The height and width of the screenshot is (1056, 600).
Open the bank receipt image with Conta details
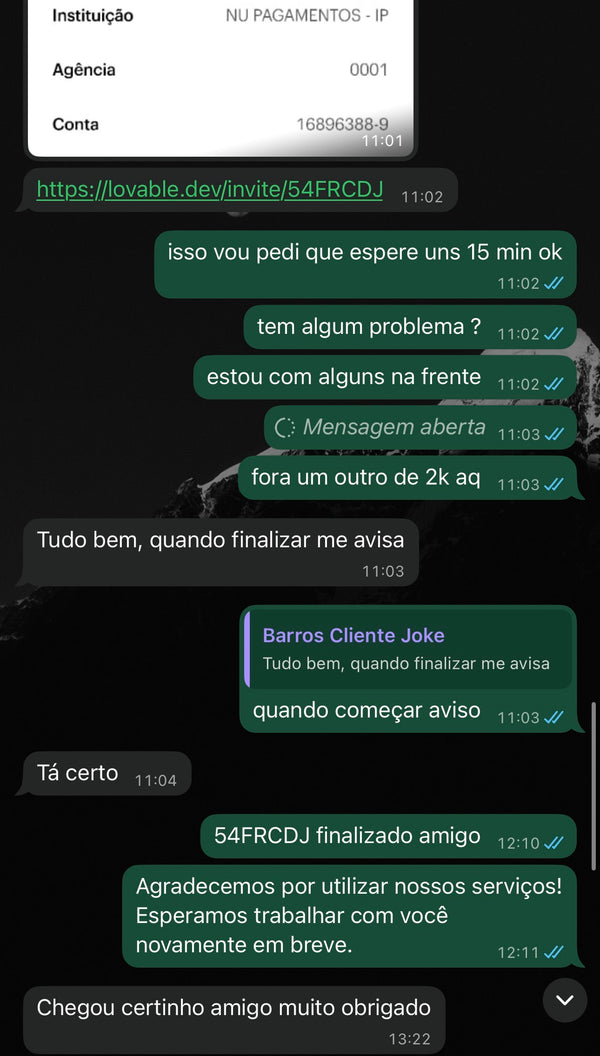(x=220, y=75)
